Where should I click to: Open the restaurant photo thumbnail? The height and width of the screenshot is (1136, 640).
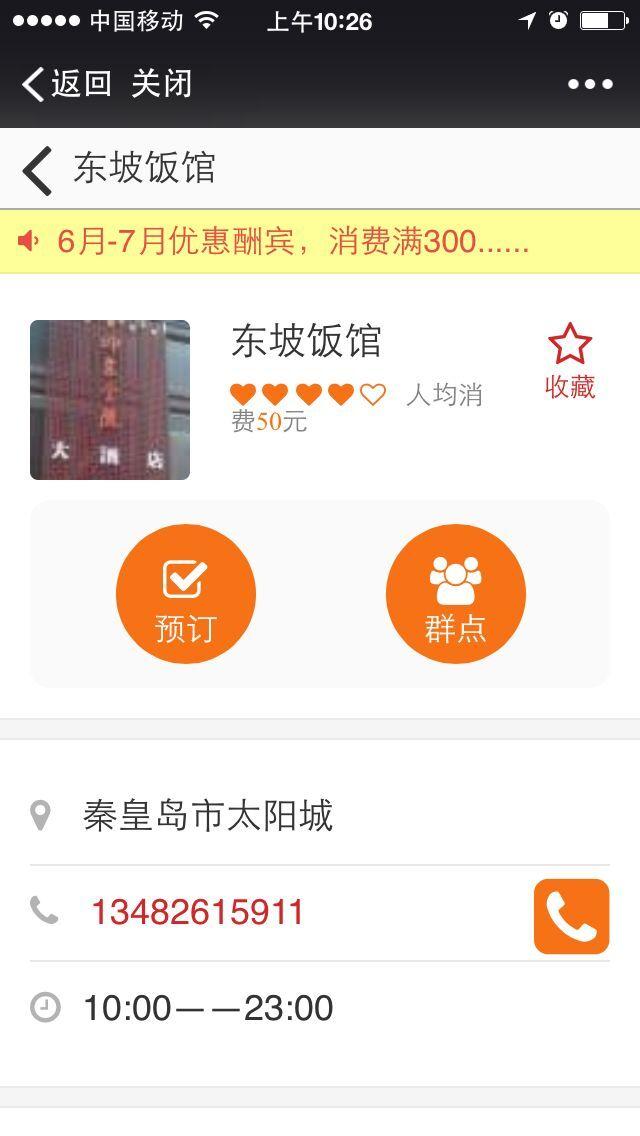tap(110, 400)
